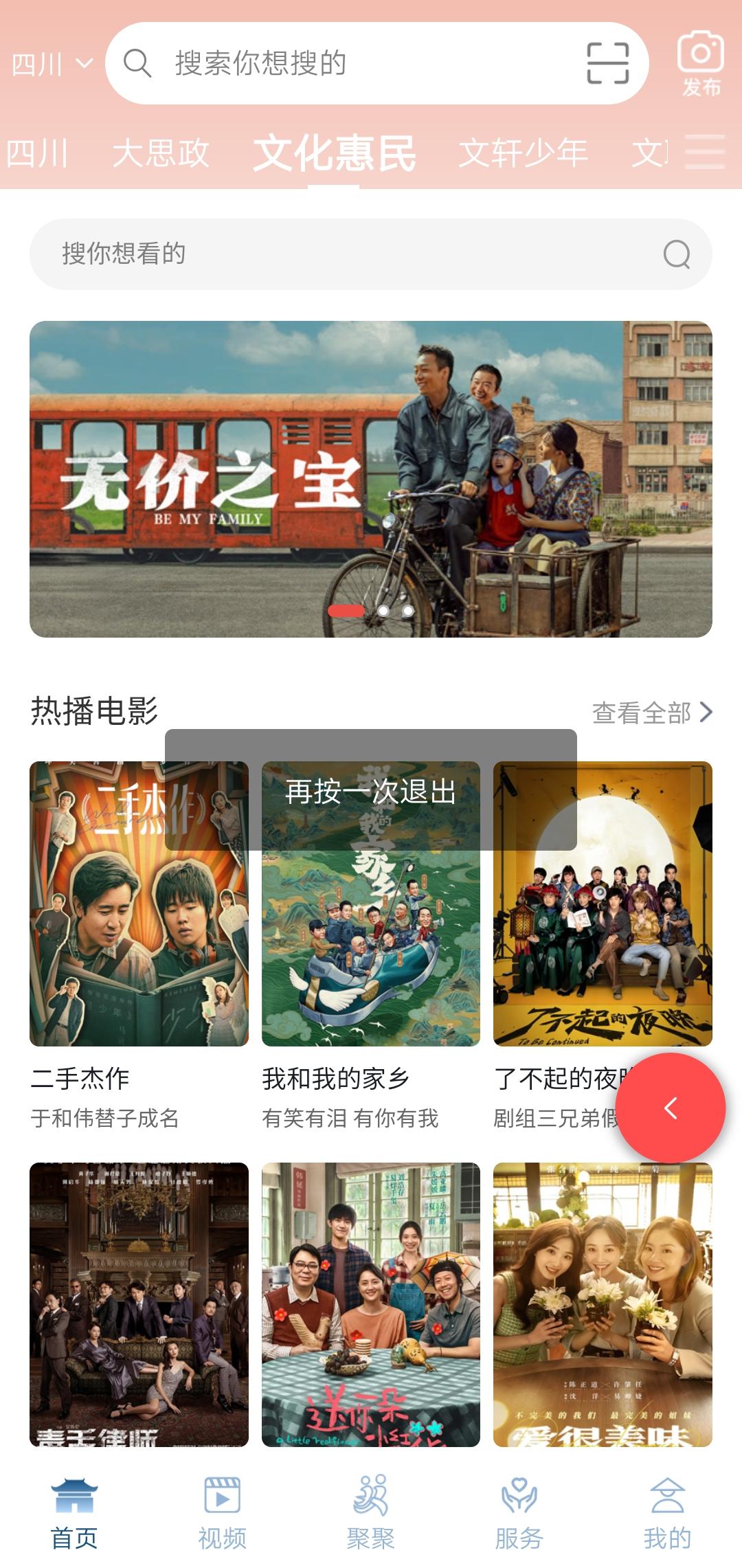Open the 送你一朵小红花 poster
The width and height of the screenshot is (742, 1568).
tap(371, 1304)
